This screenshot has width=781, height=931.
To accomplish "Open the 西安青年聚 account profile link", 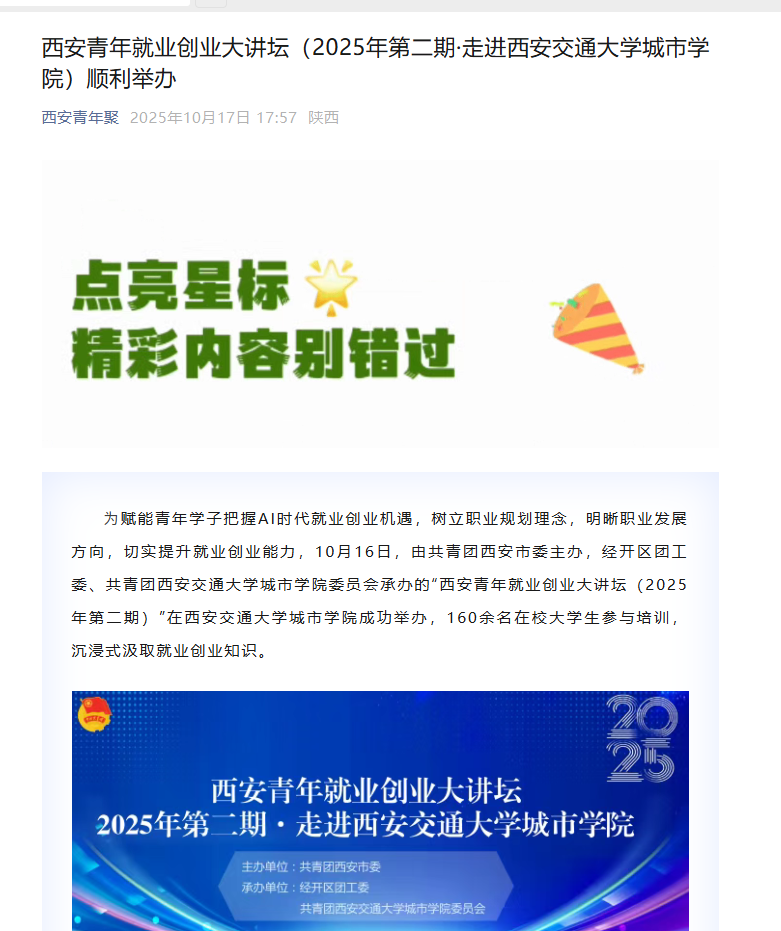I will (80, 118).
